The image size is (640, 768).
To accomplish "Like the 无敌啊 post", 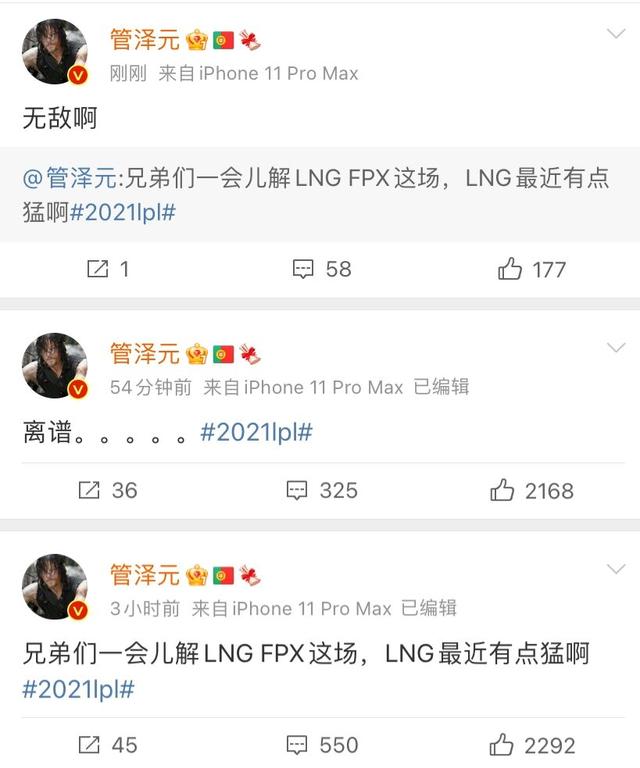I will tap(531, 269).
